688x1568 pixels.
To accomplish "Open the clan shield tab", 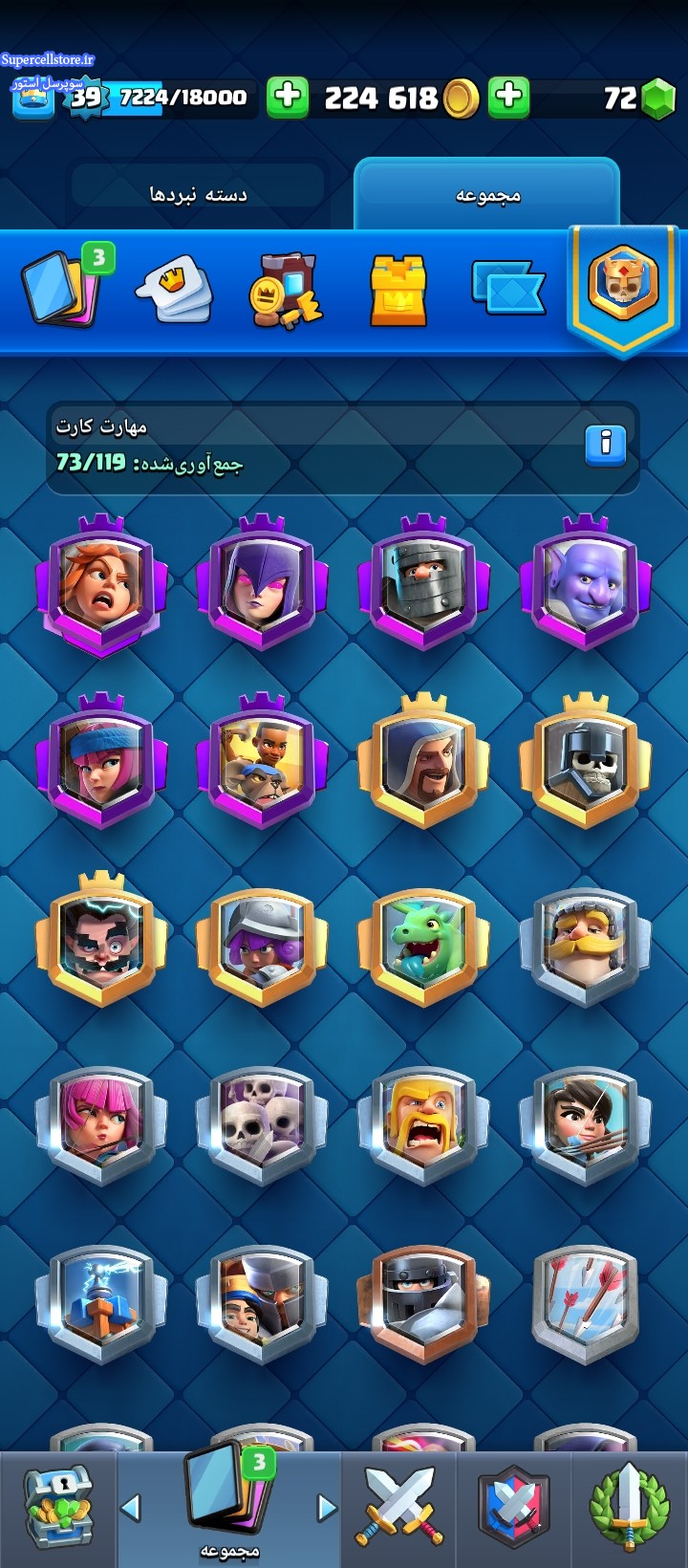I will tap(514, 1508).
